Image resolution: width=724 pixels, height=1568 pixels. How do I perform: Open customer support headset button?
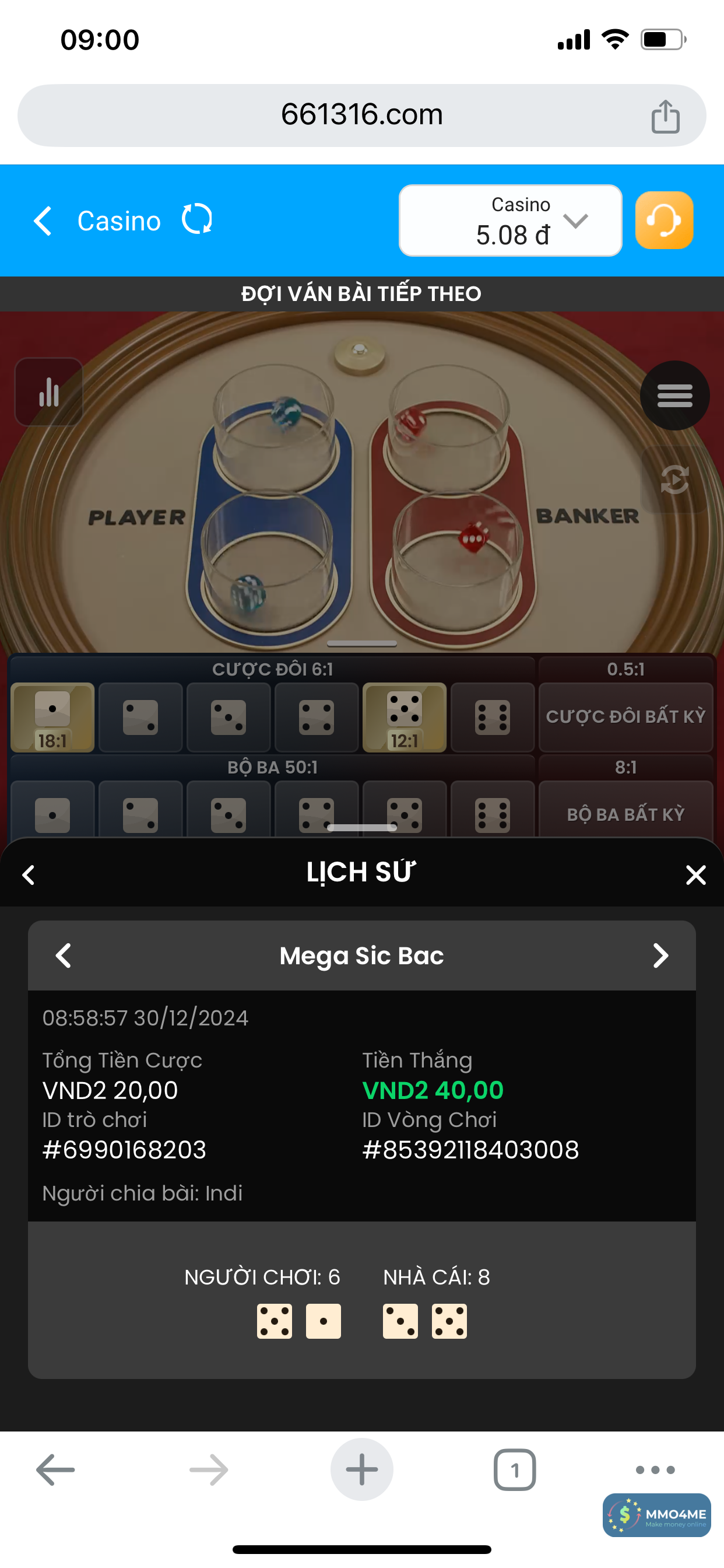[x=664, y=220]
